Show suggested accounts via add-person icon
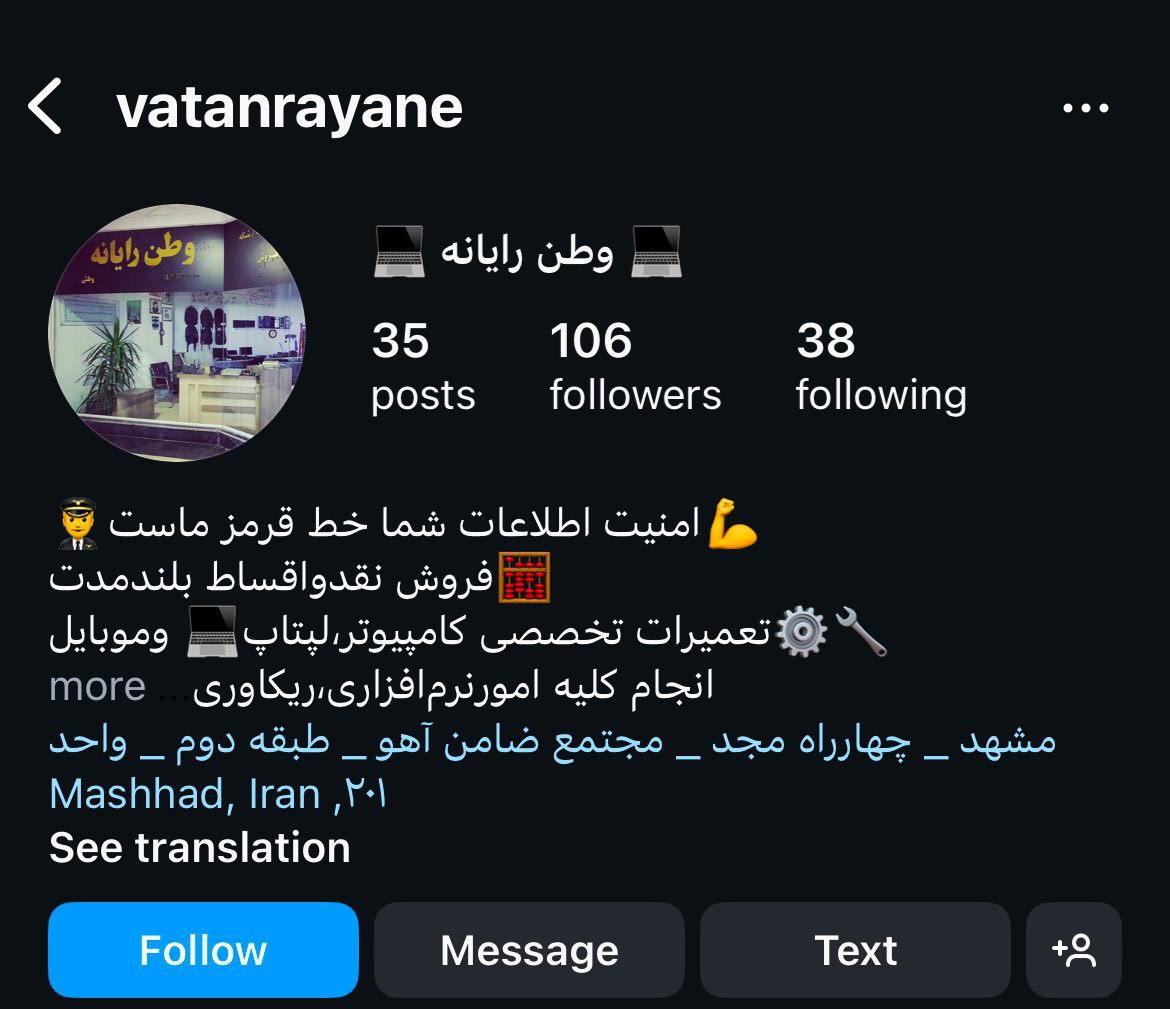The image size is (1170, 1009). (x=1074, y=950)
